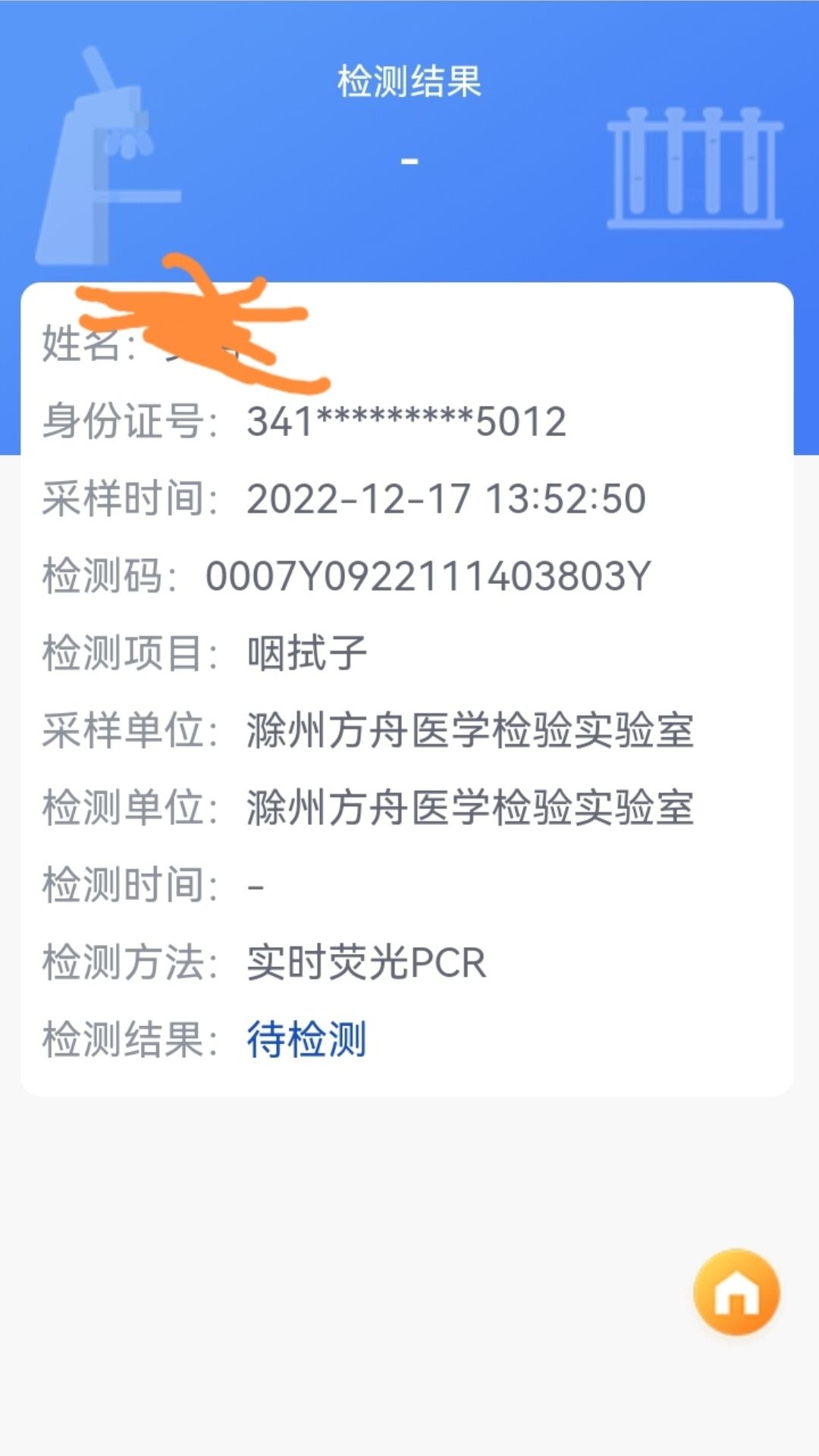This screenshot has height=1456, width=819.
Task: Tap the orange floating home button
Action: pyautogui.click(x=736, y=1292)
